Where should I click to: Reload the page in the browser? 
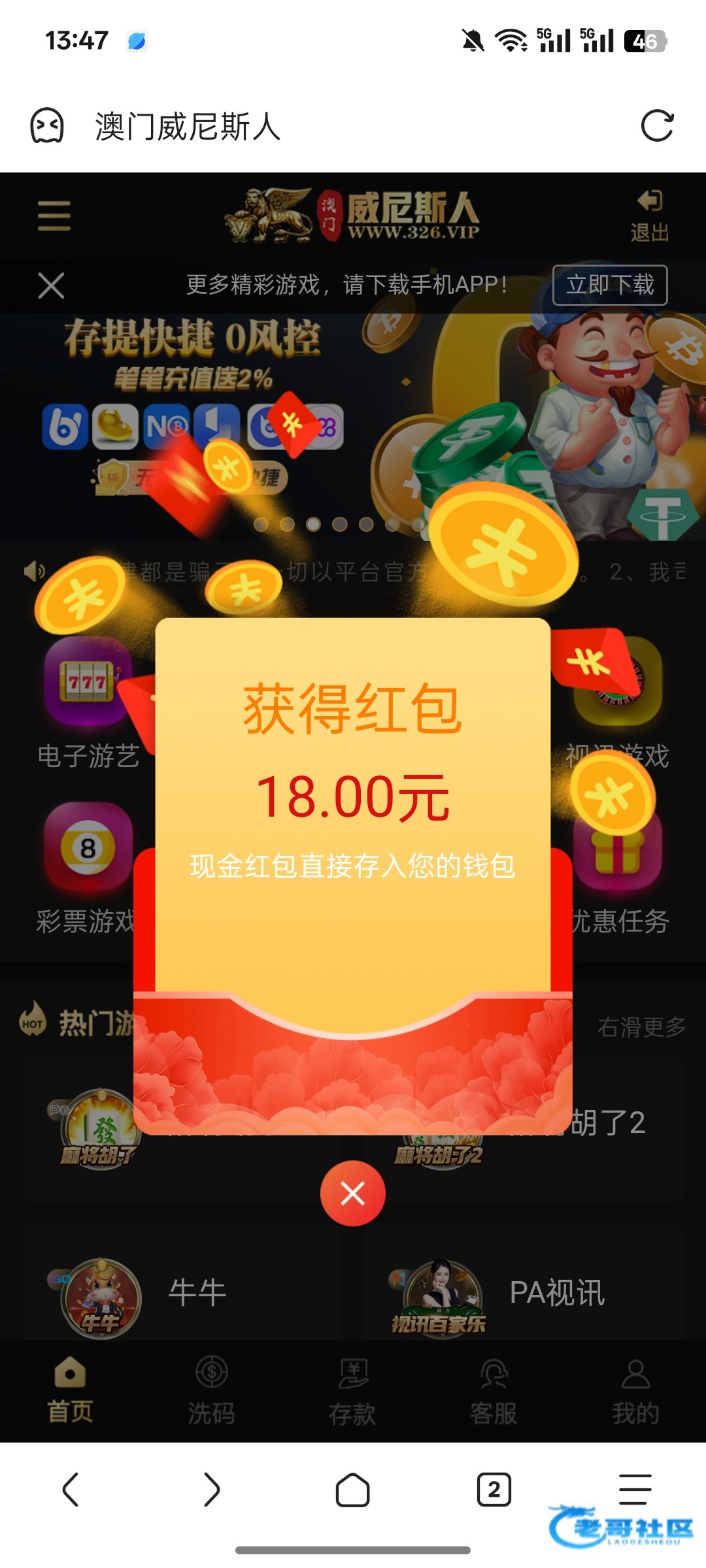[656, 126]
